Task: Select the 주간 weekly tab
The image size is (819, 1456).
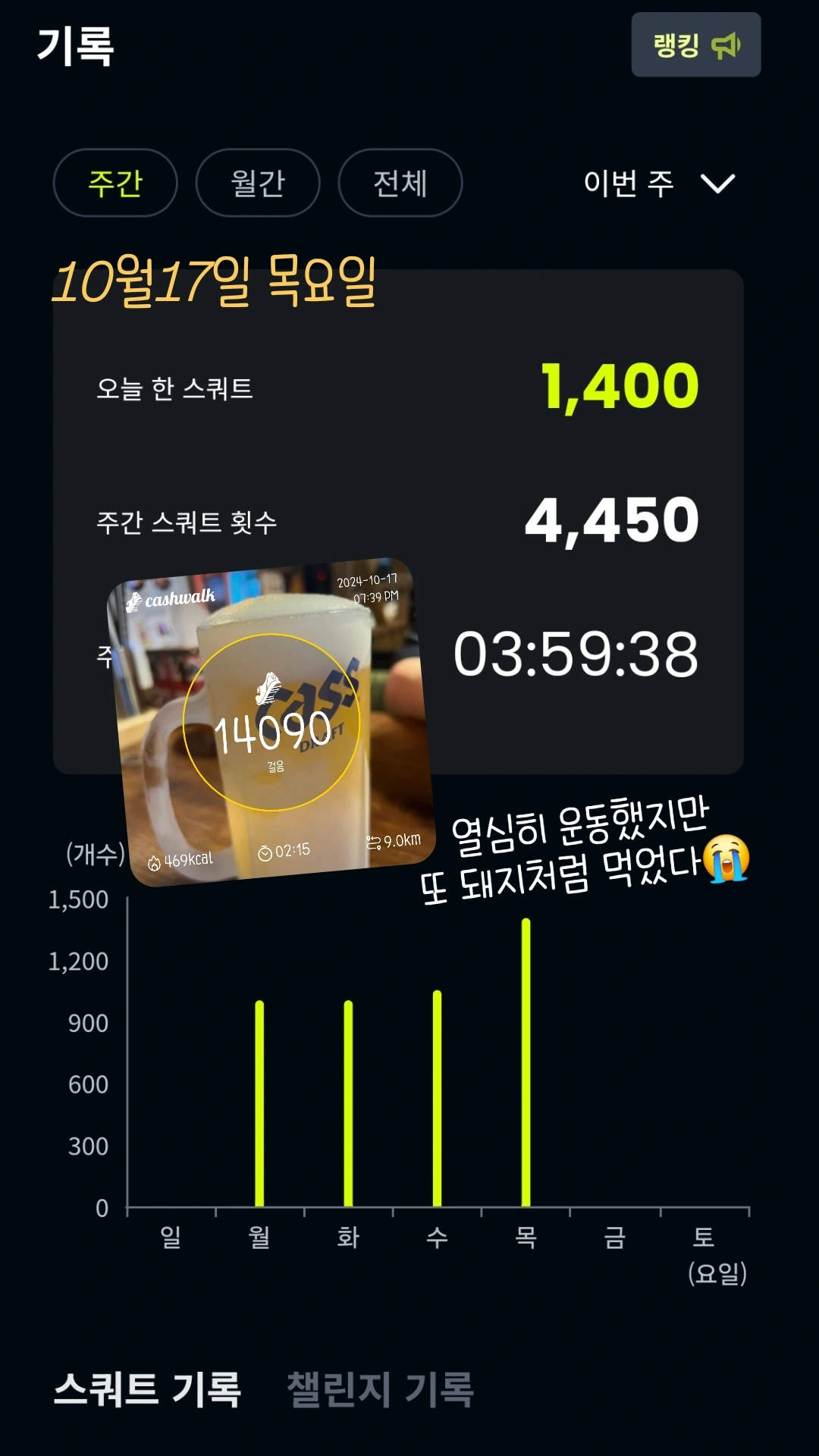Action: click(115, 183)
